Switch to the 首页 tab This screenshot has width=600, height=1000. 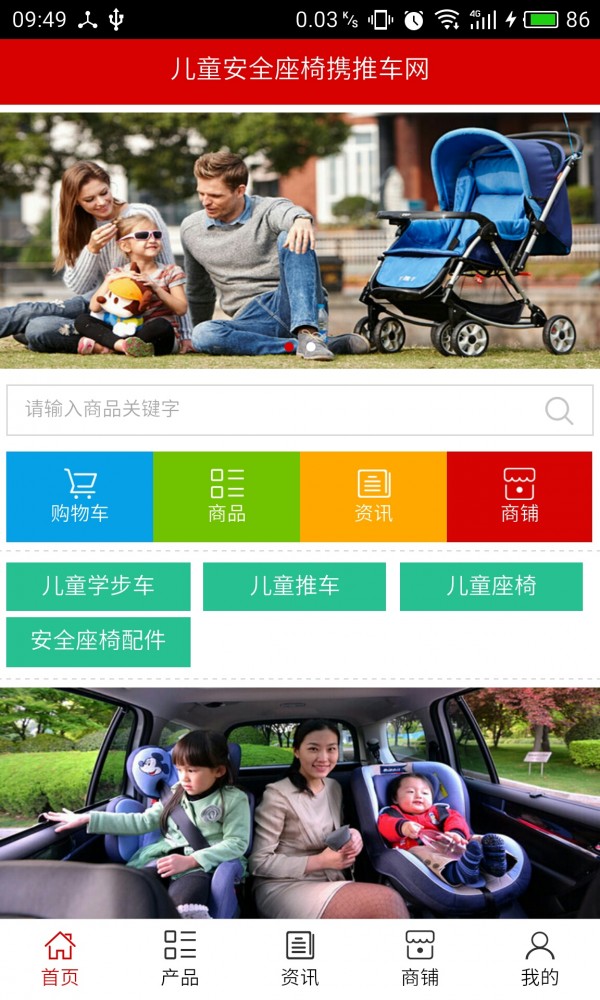pyautogui.click(x=60, y=958)
